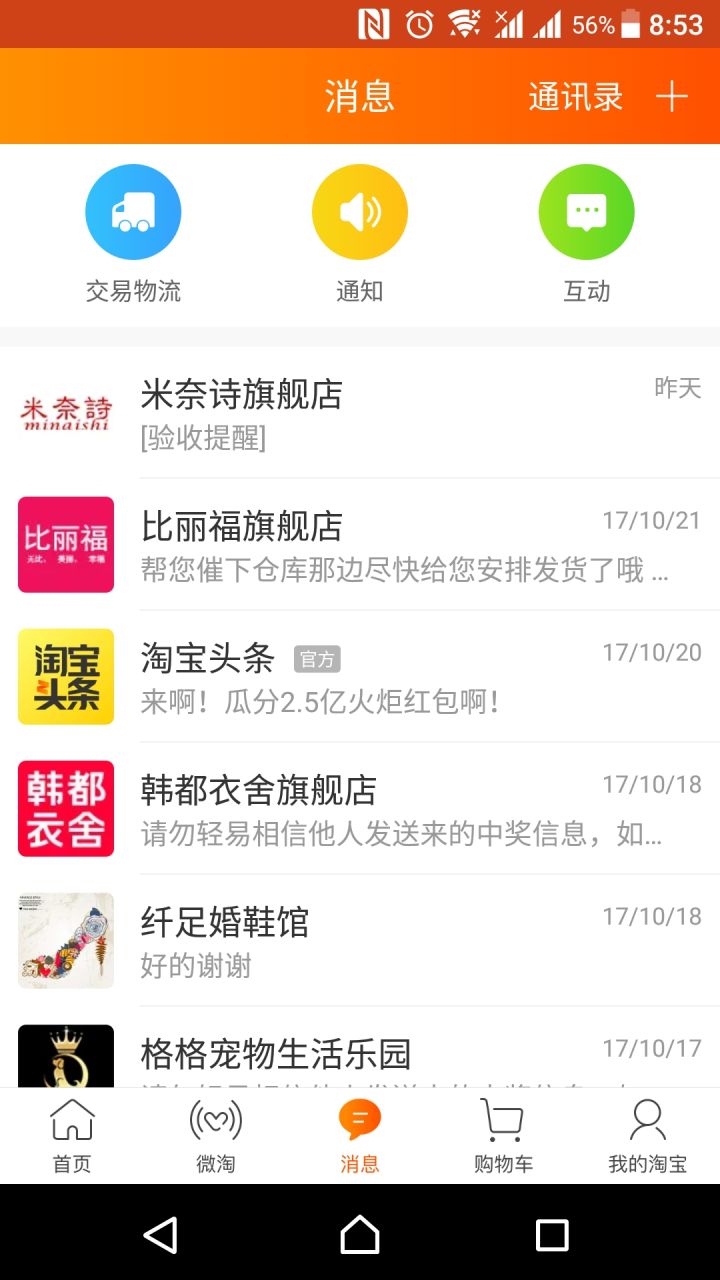Open 通讯录 contacts list
720x1280 pixels.
tap(575, 97)
